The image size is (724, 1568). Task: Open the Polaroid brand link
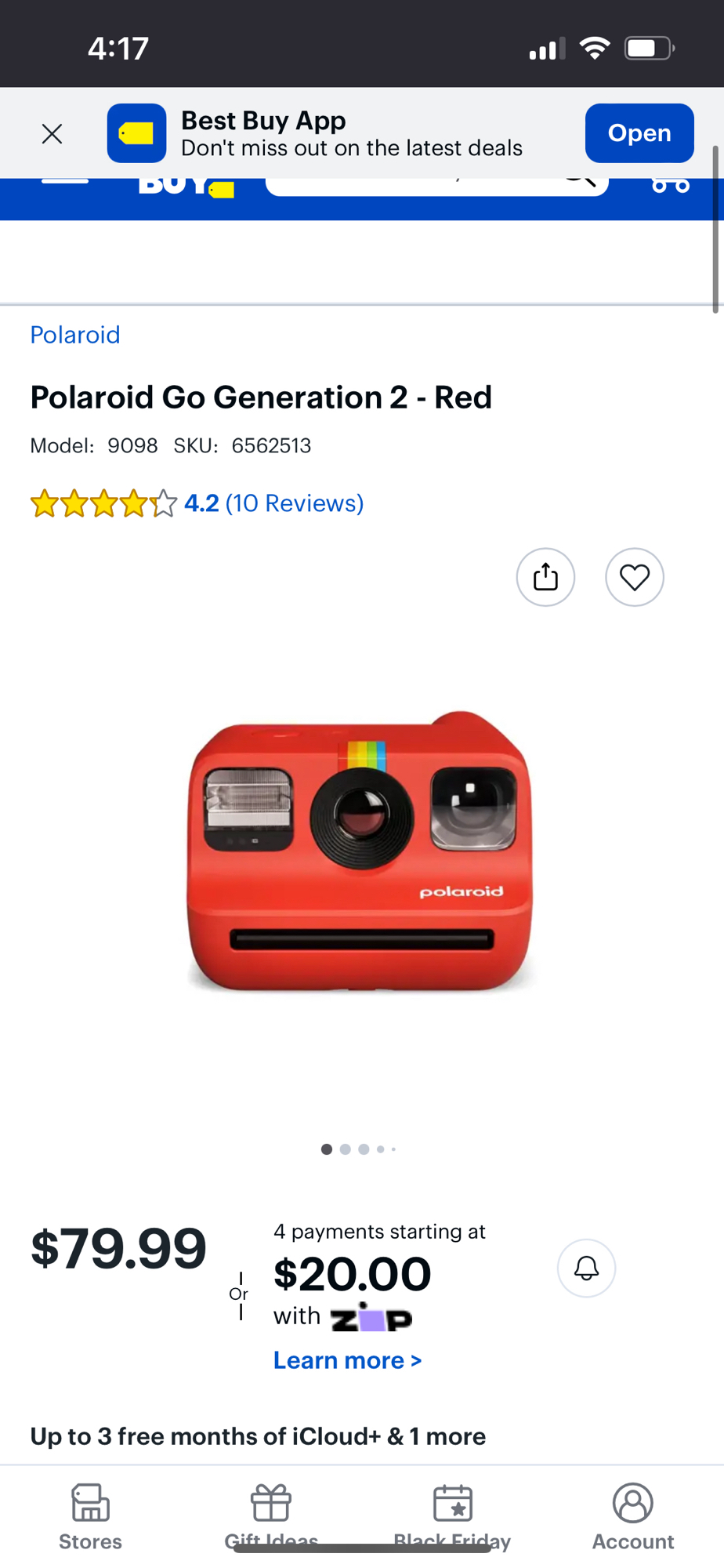(x=75, y=335)
